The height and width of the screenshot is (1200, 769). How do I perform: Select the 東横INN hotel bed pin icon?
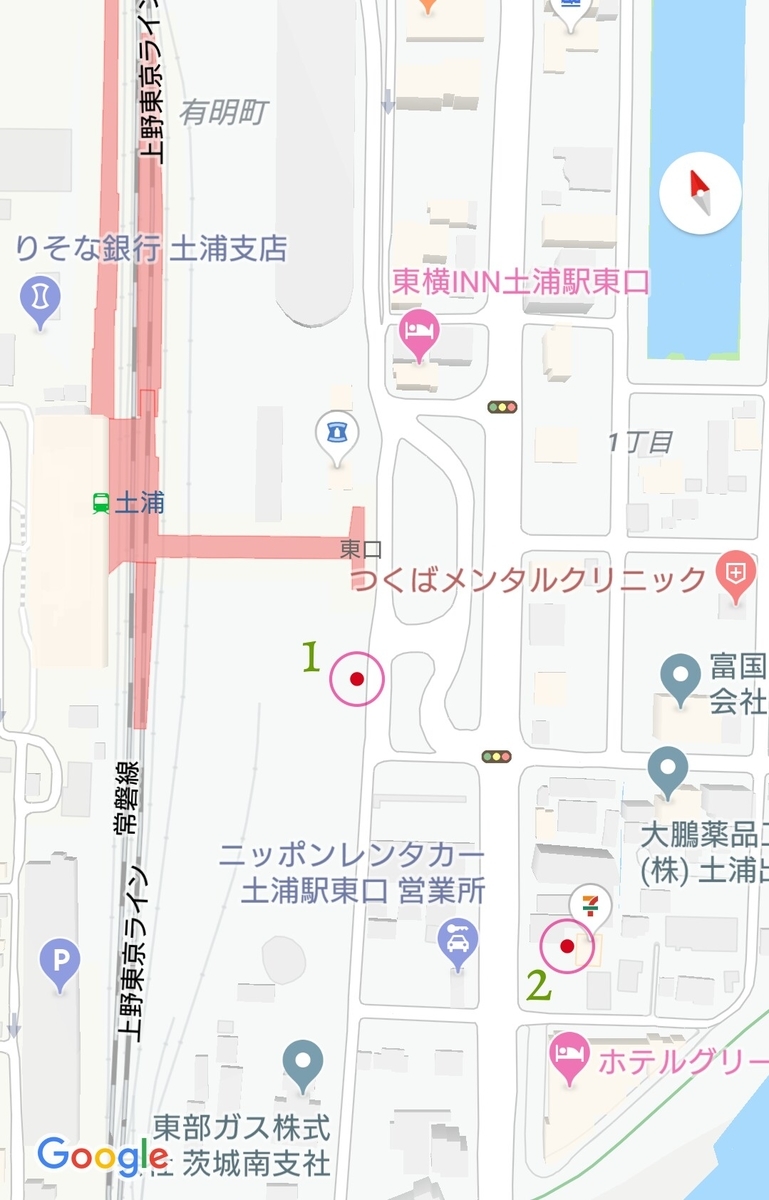pos(419,330)
